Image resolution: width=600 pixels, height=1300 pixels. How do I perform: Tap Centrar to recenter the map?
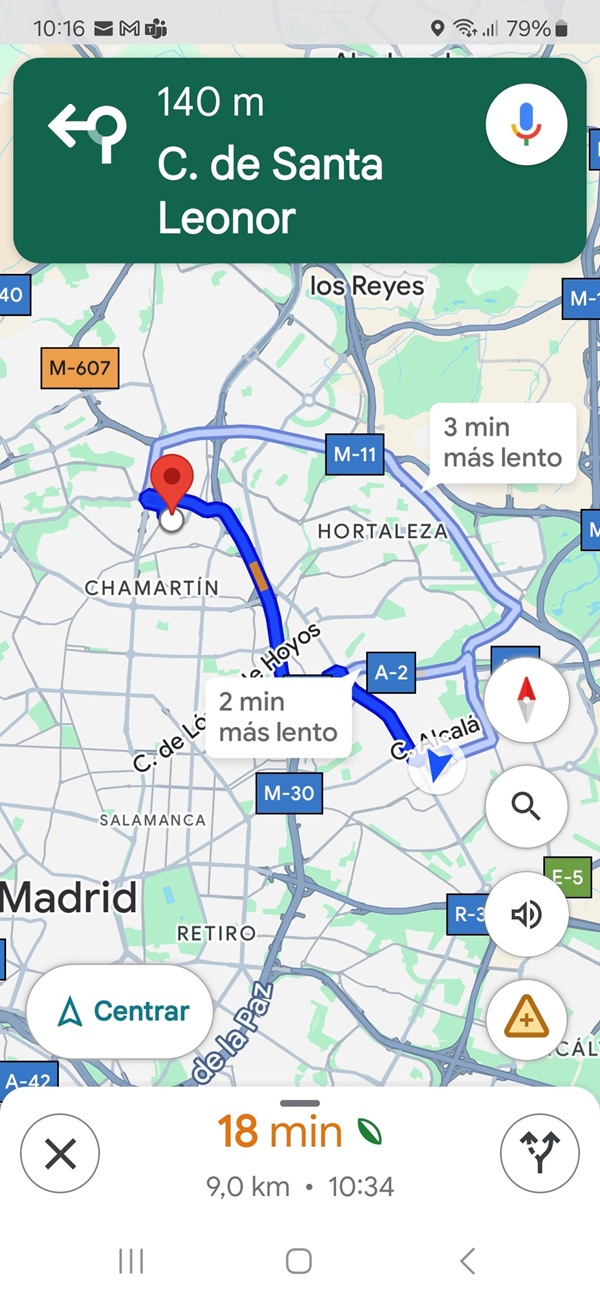click(x=120, y=1011)
